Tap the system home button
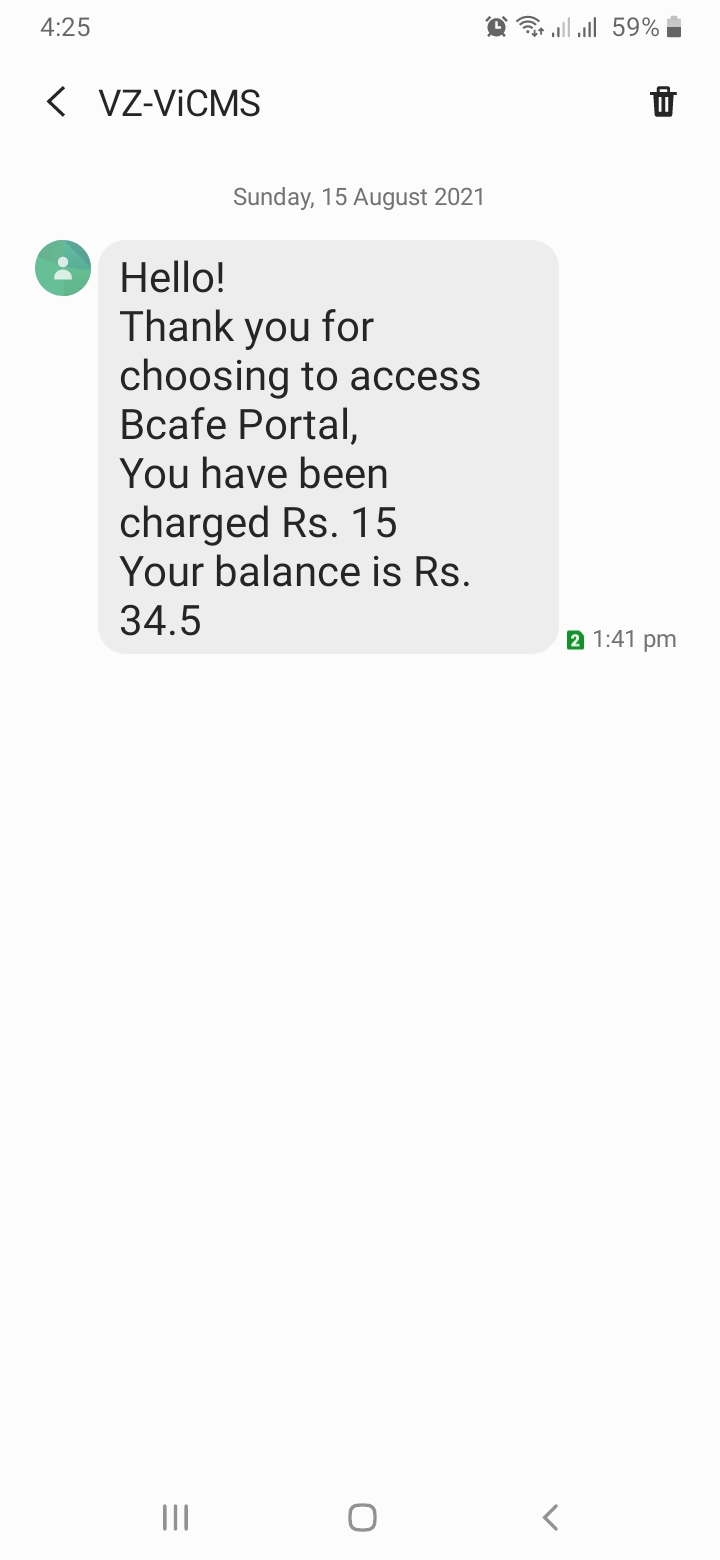The image size is (720, 1560). (361, 1517)
